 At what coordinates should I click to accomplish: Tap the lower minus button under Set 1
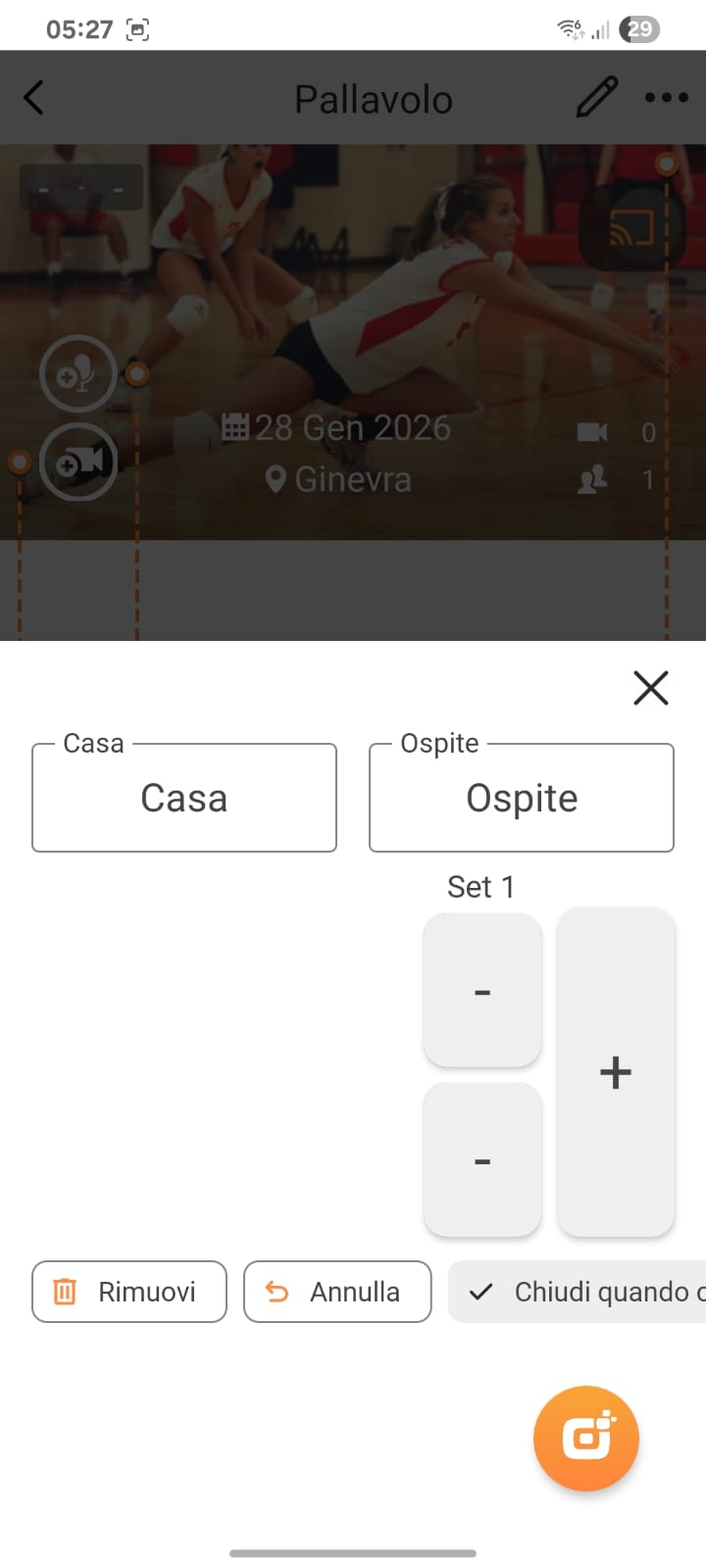click(482, 1159)
